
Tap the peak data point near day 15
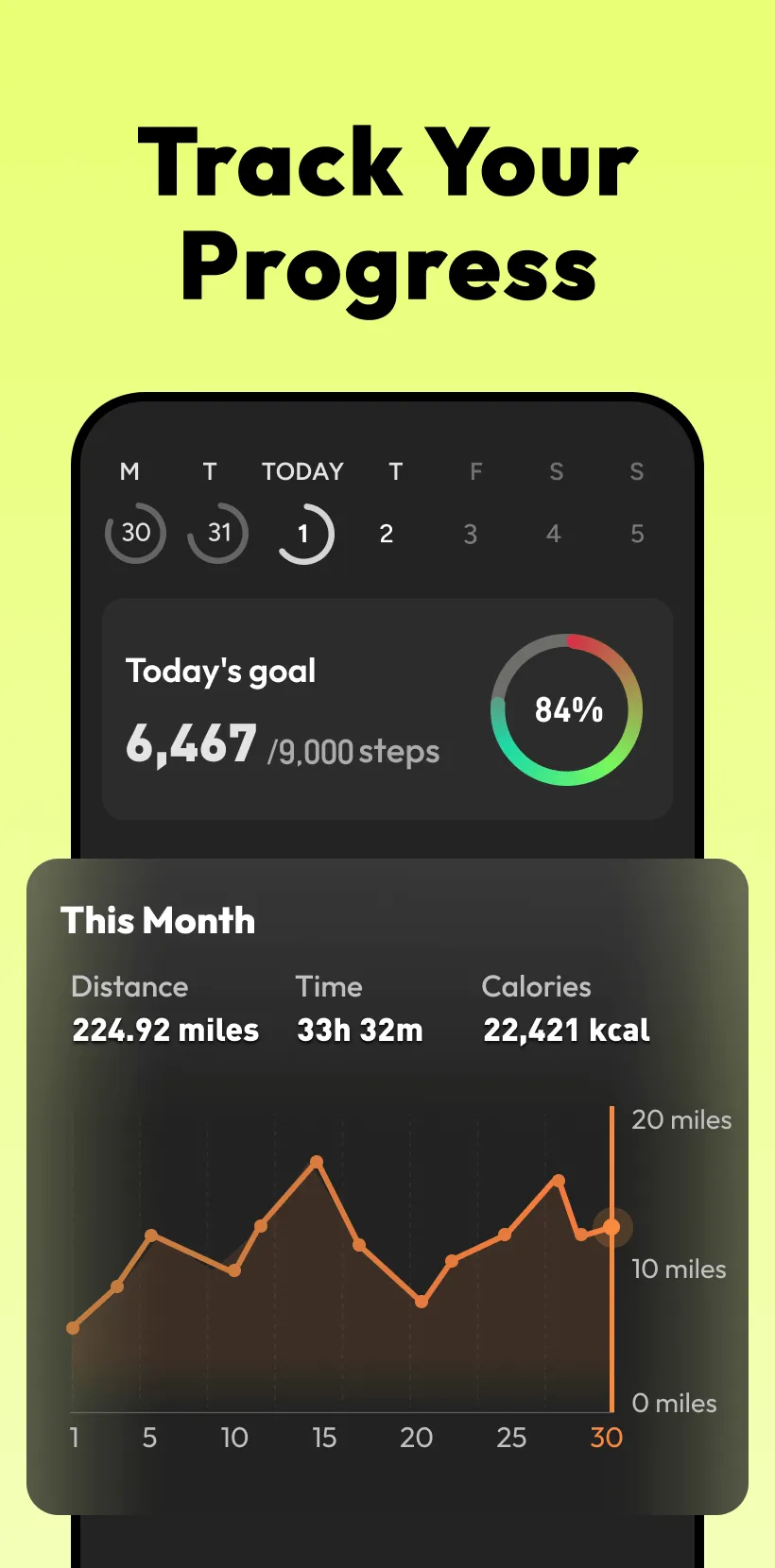click(x=317, y=1162)
